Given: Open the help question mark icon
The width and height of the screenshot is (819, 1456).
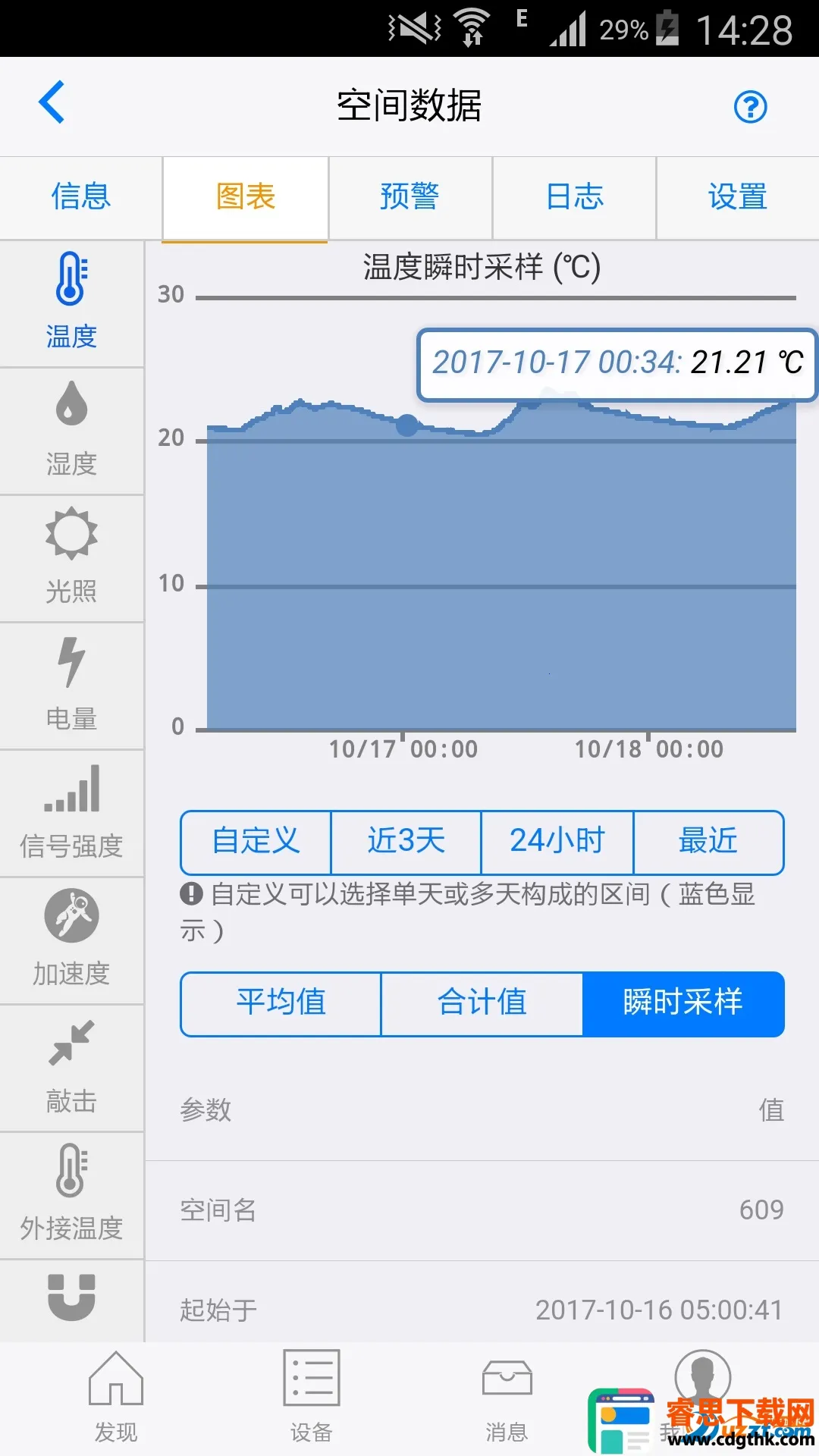Looking at the screenshot, I should (750, 107).
